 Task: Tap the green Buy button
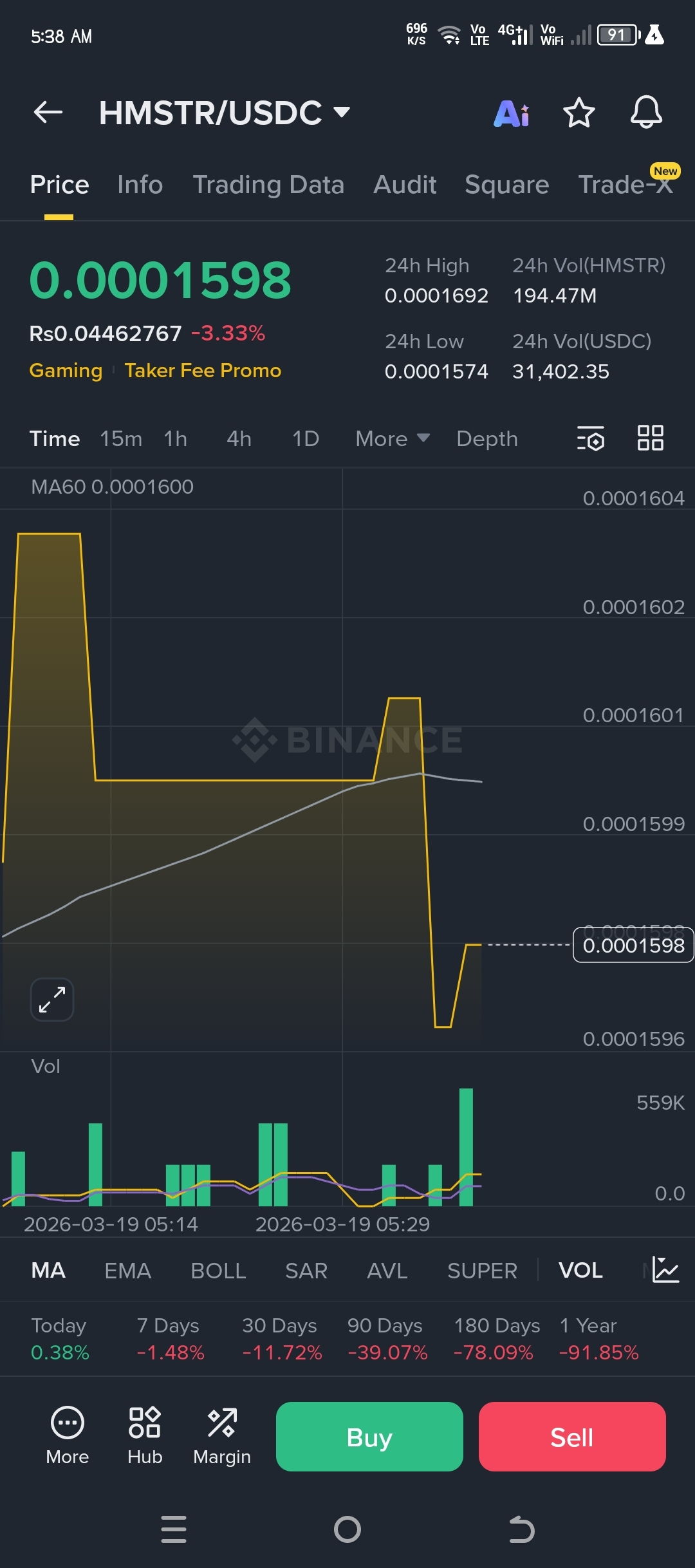click(x=369, y=1437)
